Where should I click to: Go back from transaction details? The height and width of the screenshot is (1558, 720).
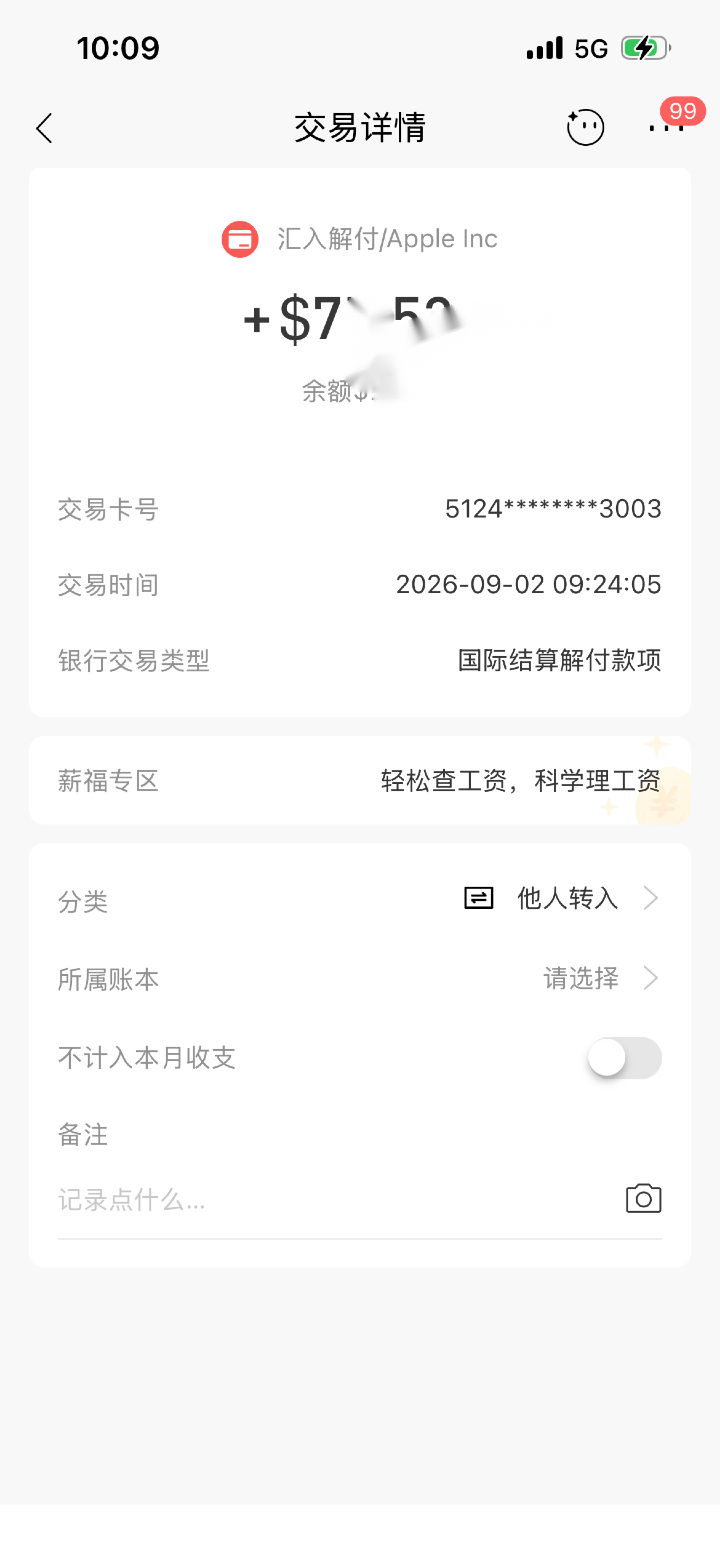44,128
